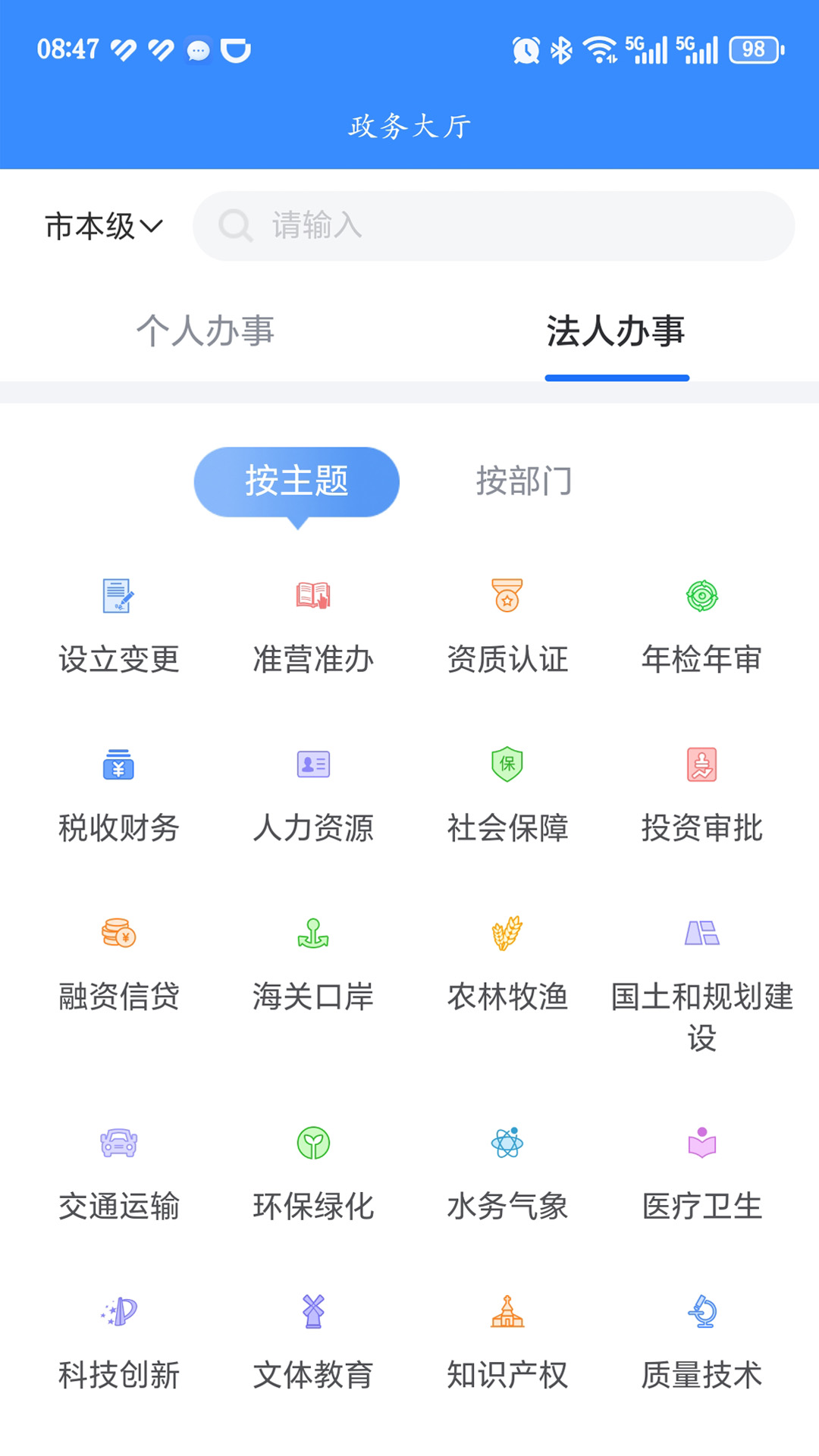Go to 税收财务 services
This screenshot has height=1456, width=819.
pyautogui.click(x=119, y=796)
